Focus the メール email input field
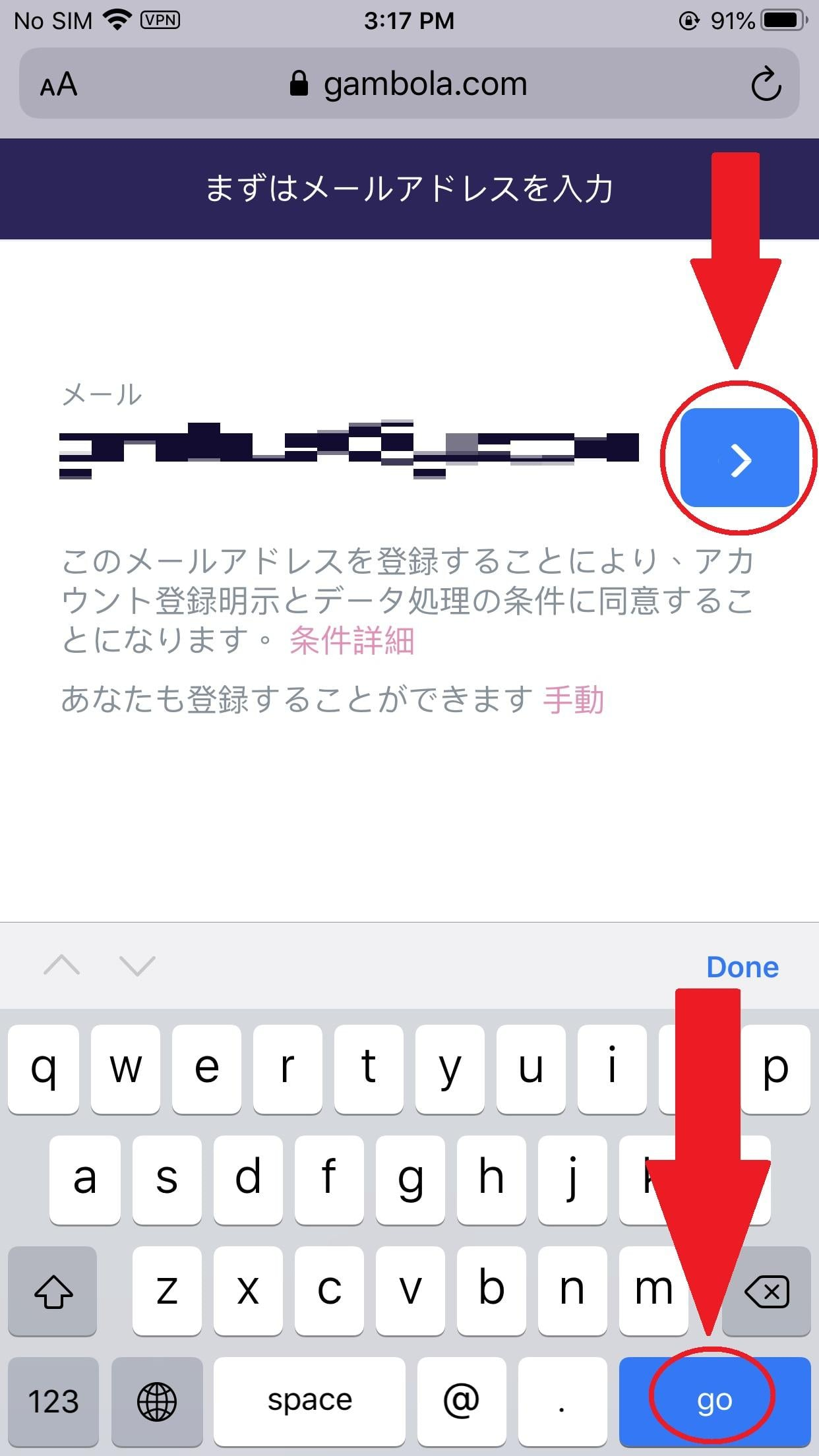This screenshot has width=819, height=1456. [x=349, y=448]
